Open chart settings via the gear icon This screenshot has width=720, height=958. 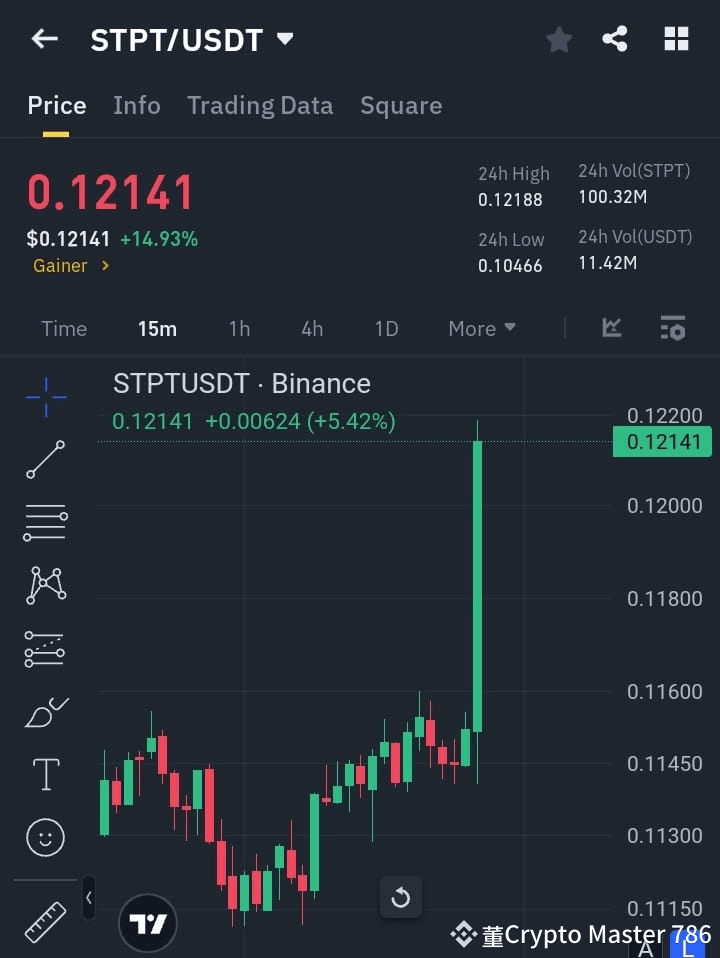(x=673, y=328)
